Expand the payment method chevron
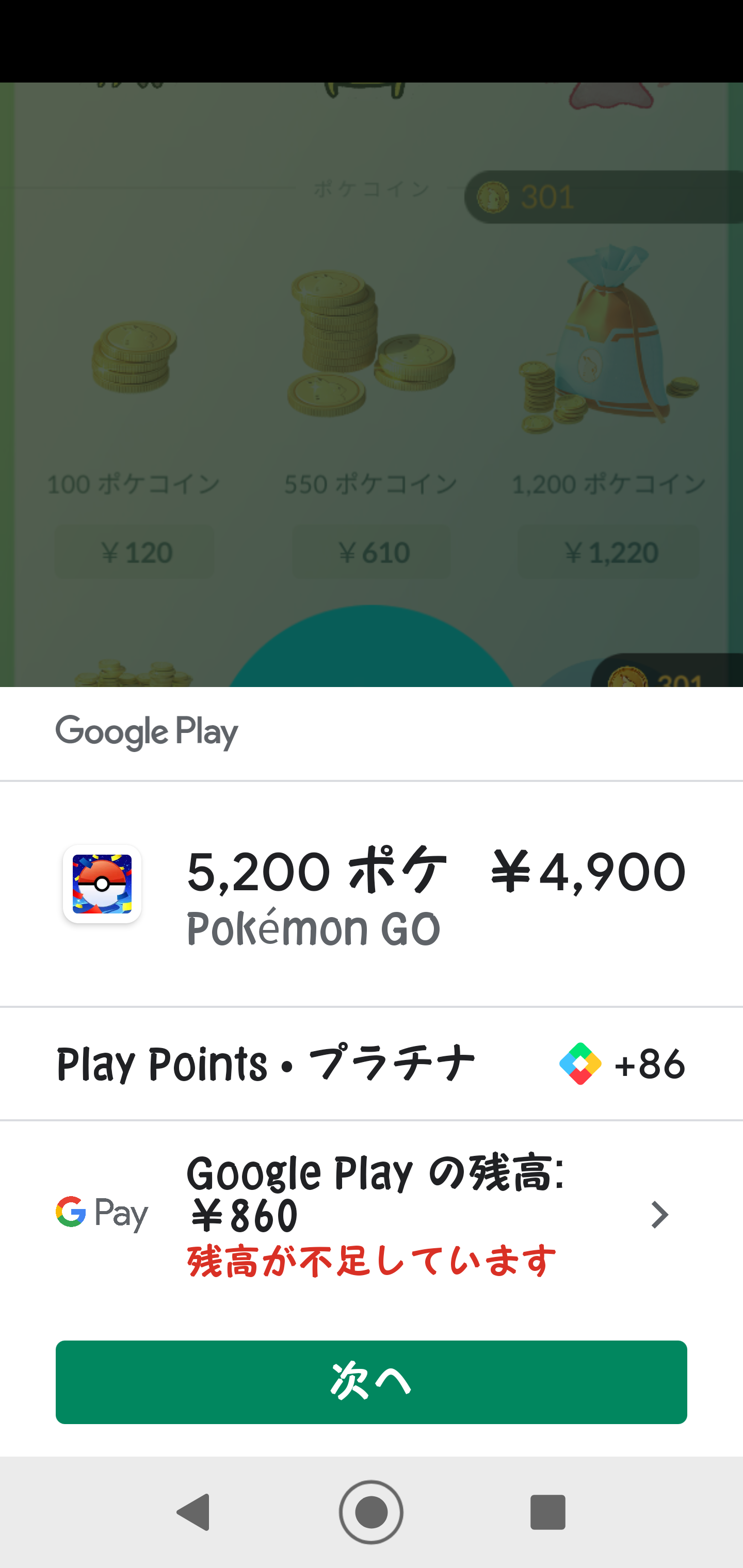This screenshot has width=743, height=1568. click(659, 1214)
